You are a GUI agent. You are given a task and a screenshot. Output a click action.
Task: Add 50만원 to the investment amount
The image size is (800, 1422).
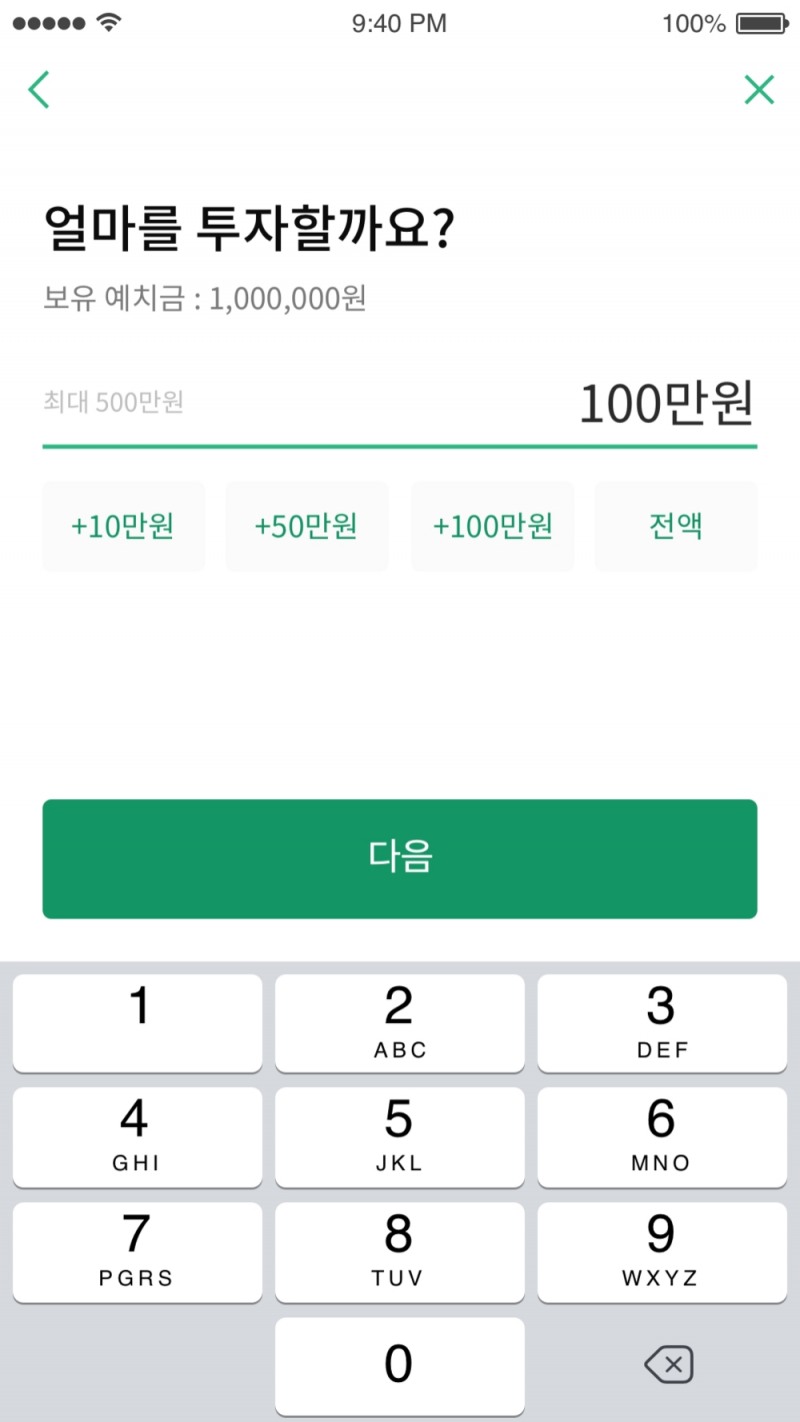[x=308, y=527]
